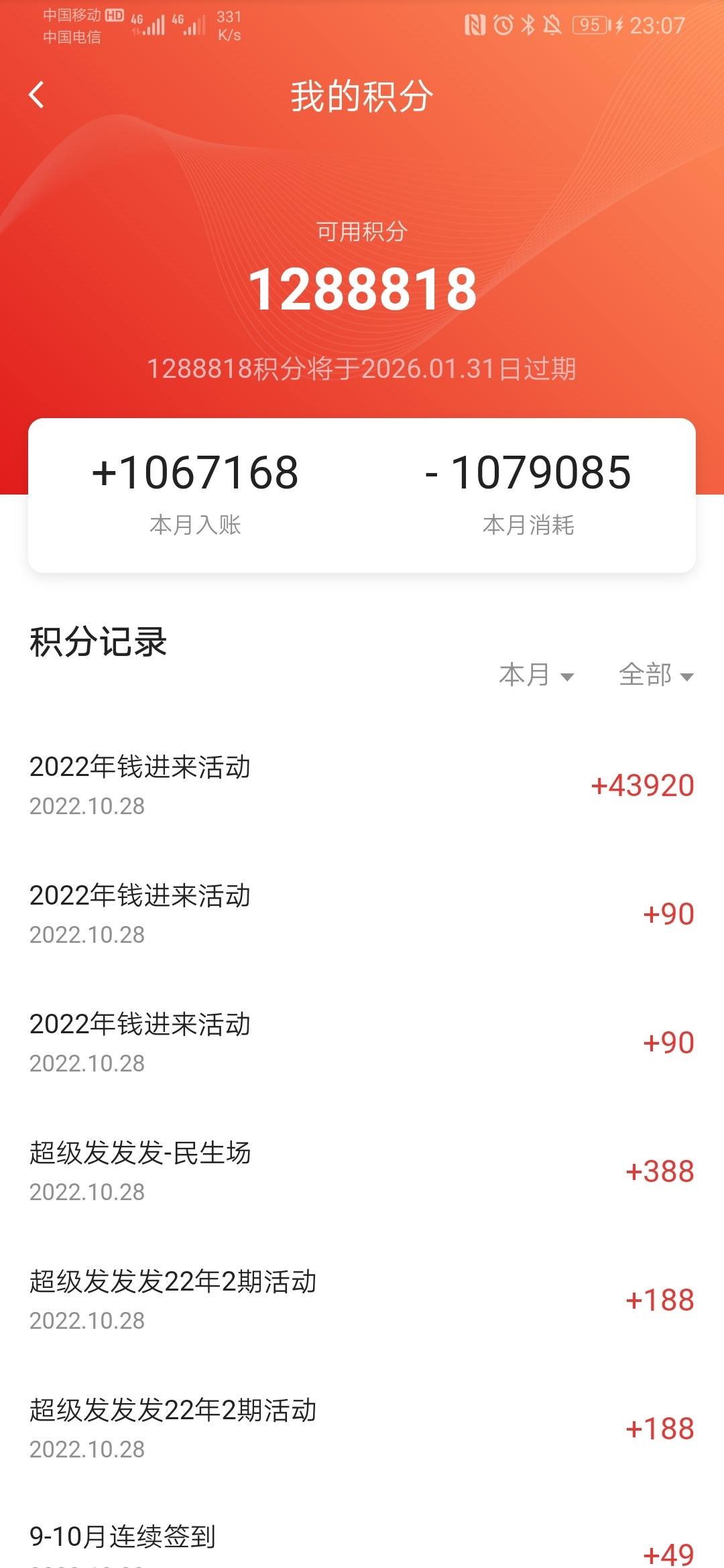
Task: Go back from 我的积分 page
Action: (x=37, y=94)
